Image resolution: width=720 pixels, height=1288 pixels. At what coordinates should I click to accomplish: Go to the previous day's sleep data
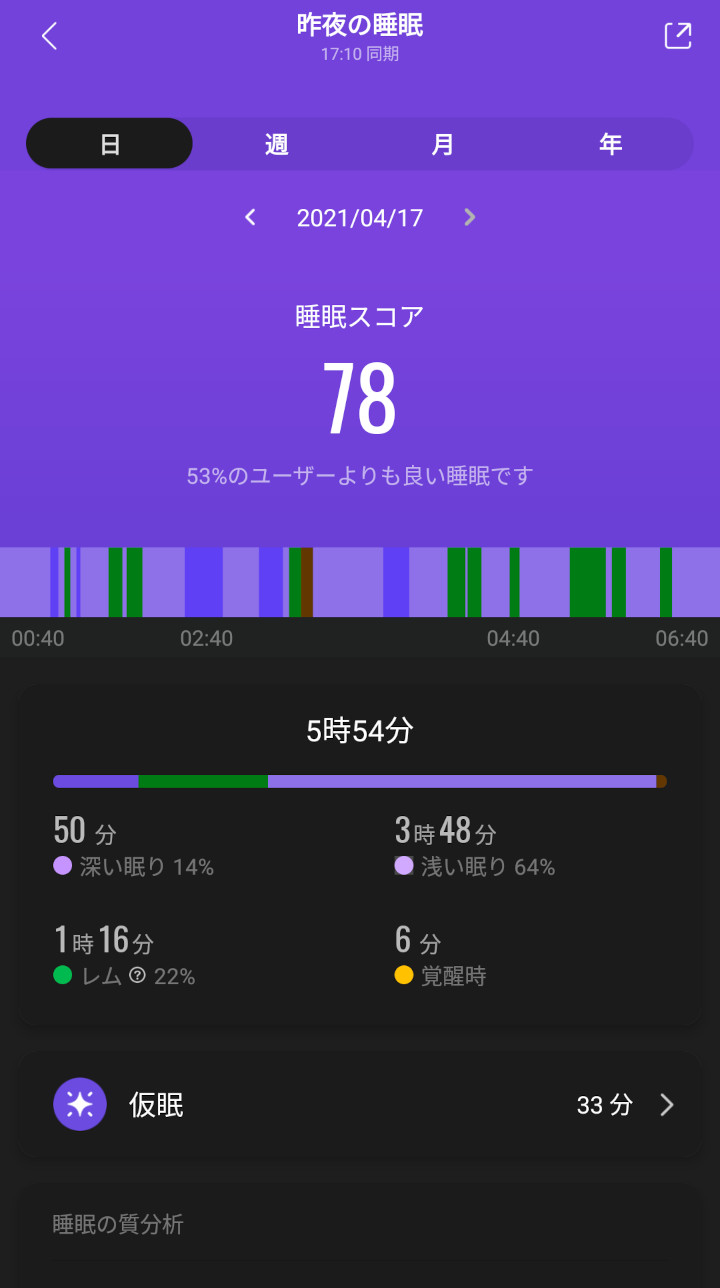click(250, 217)
